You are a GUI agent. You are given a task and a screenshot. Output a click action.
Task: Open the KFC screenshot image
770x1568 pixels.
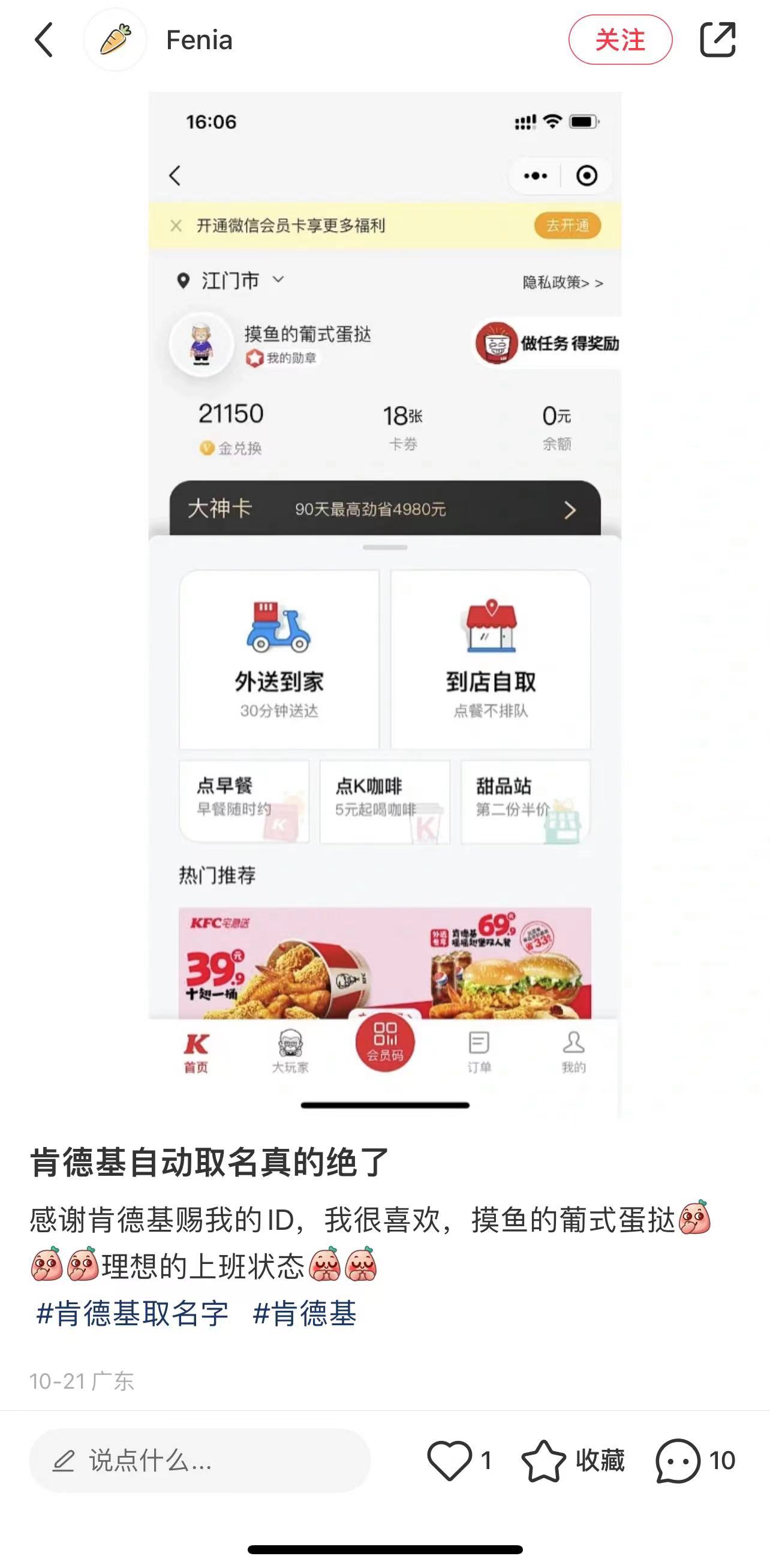click(384, 603)
